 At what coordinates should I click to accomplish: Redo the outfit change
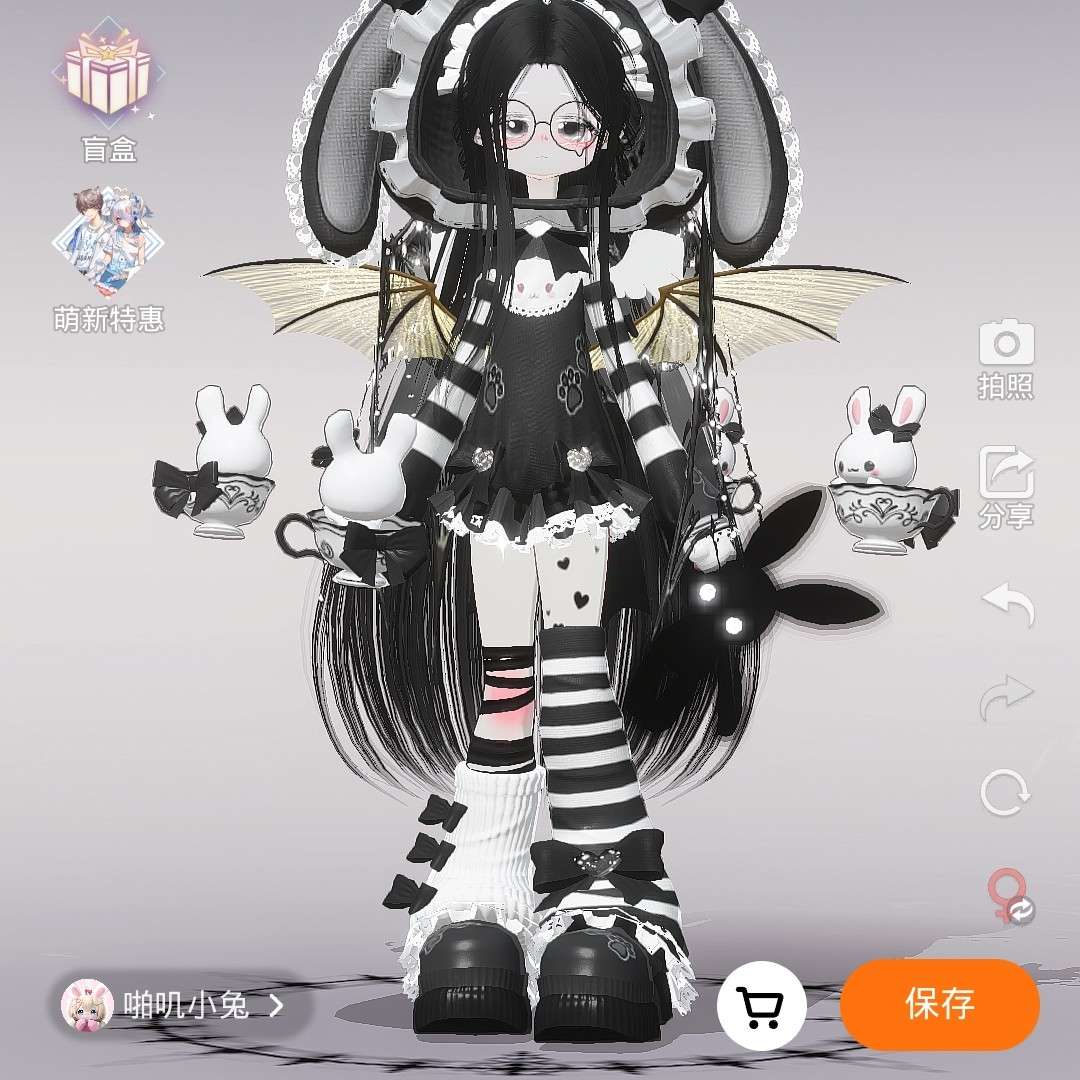pos(1006,697)
